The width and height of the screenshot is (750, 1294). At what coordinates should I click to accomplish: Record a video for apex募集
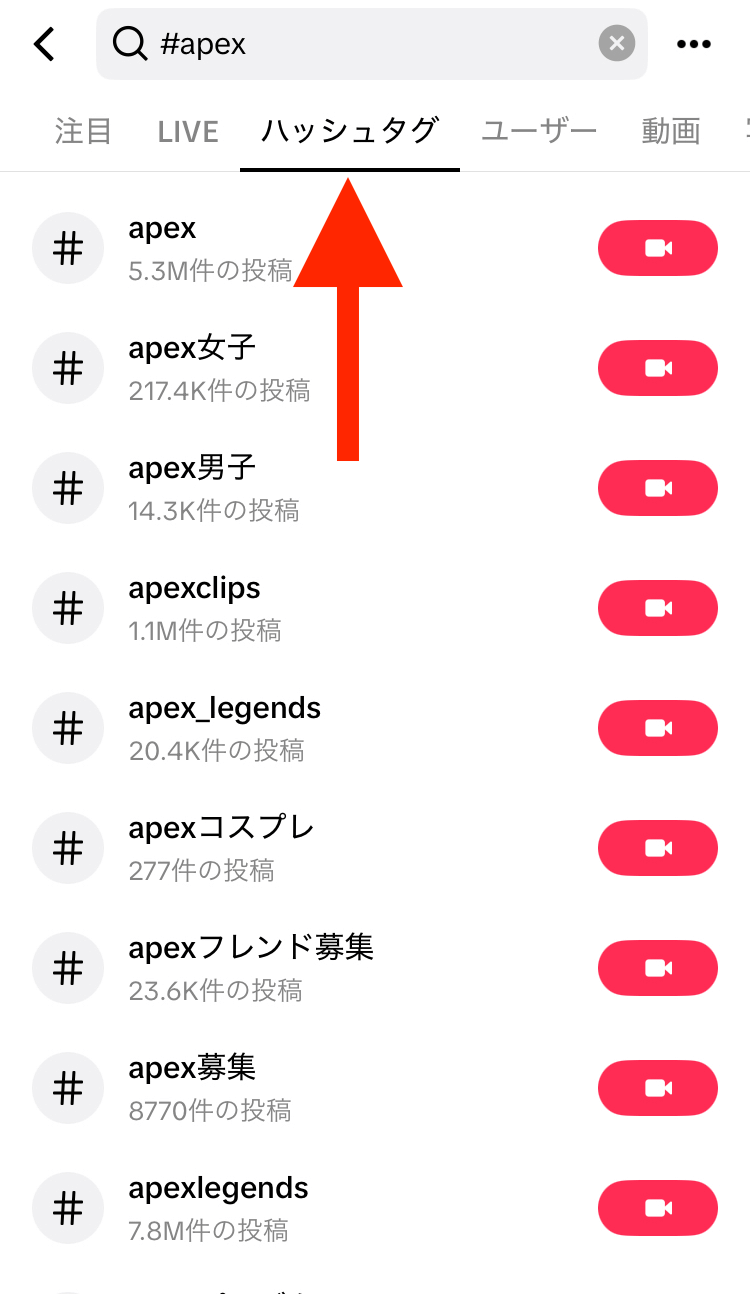[658, 1088]
